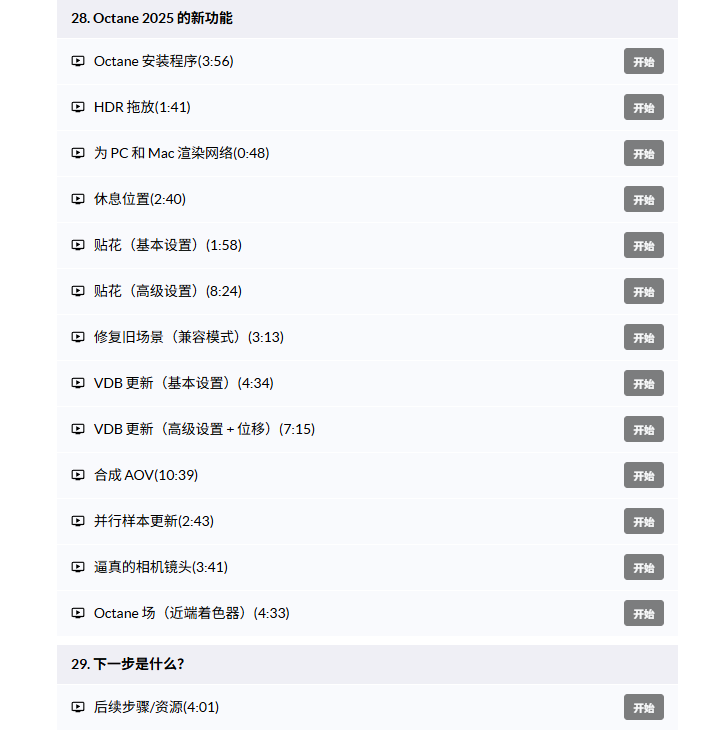Image resolution: width=725 pixels, height=740 pixels.
Task: Tap 开始 for 逼真的相机镜头
Action: (643, 567)
